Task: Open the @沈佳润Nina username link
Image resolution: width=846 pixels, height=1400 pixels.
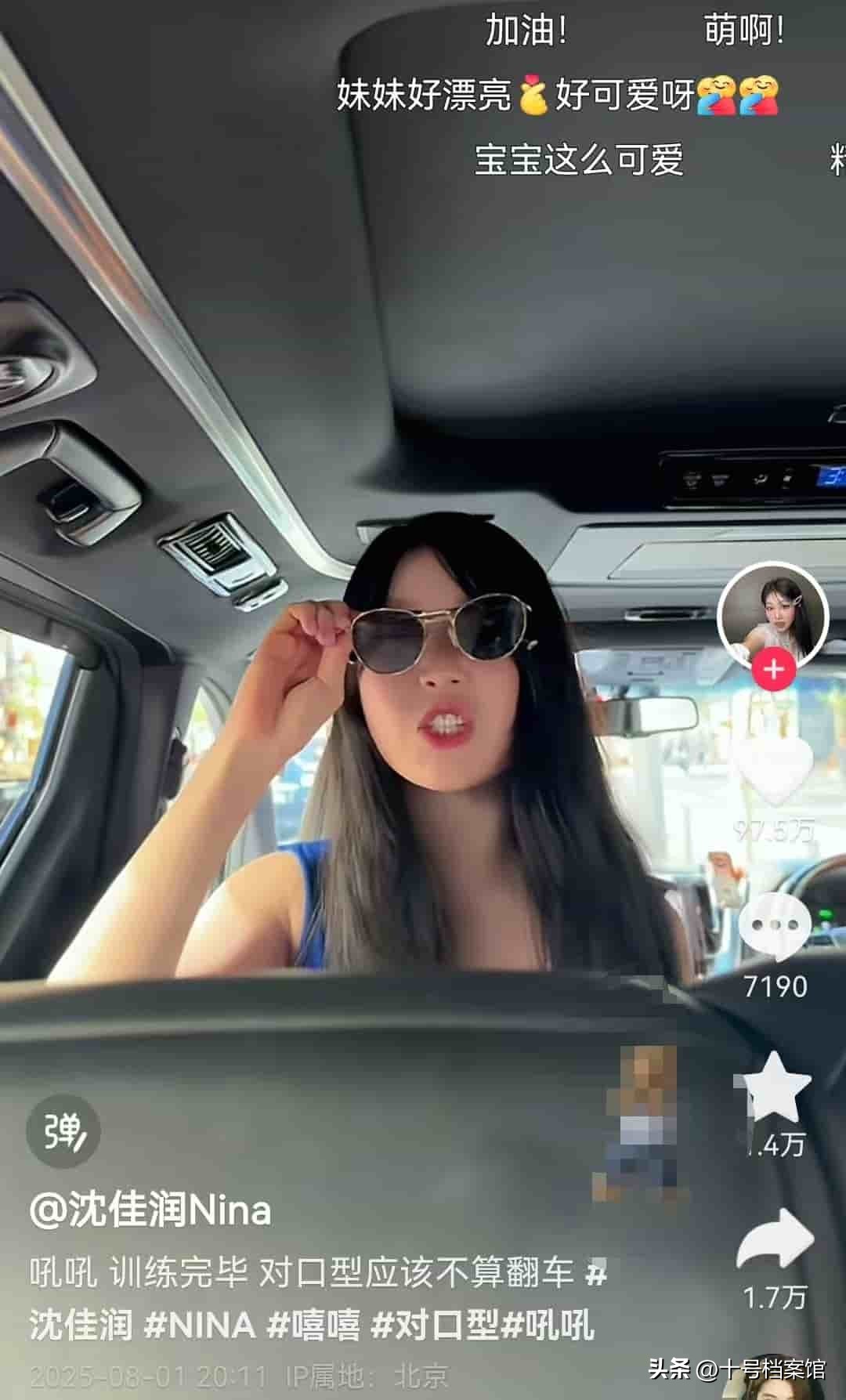Action: (x=150, y=1210)
